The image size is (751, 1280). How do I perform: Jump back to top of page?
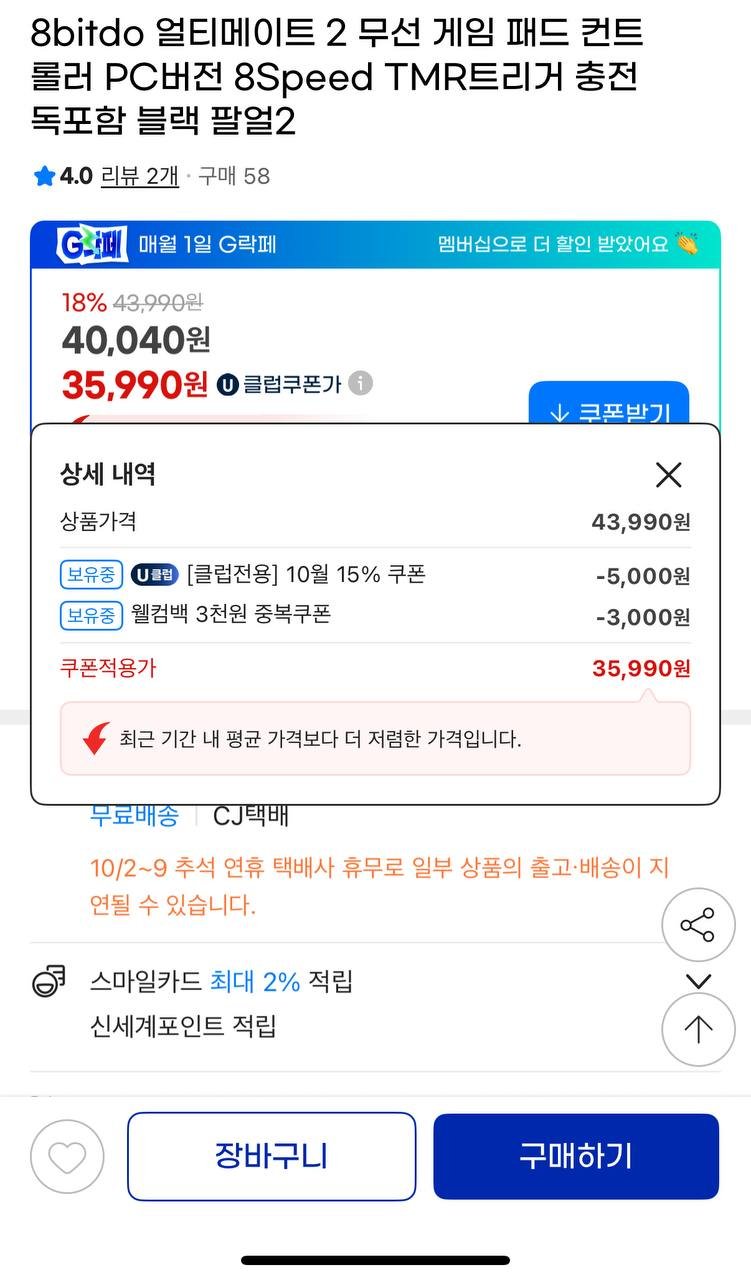(698, 1029)
